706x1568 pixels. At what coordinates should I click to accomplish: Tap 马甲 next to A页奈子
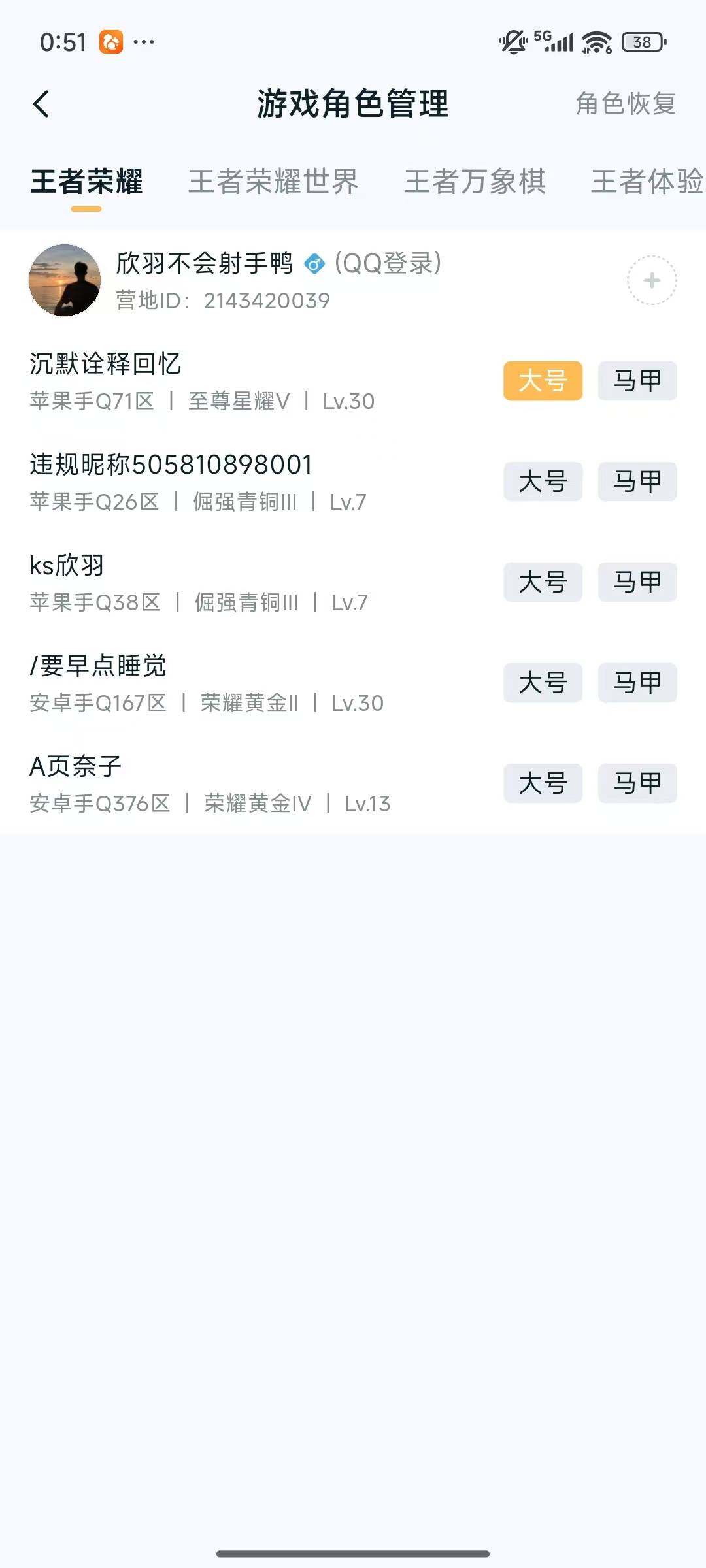tap(636, 784)
